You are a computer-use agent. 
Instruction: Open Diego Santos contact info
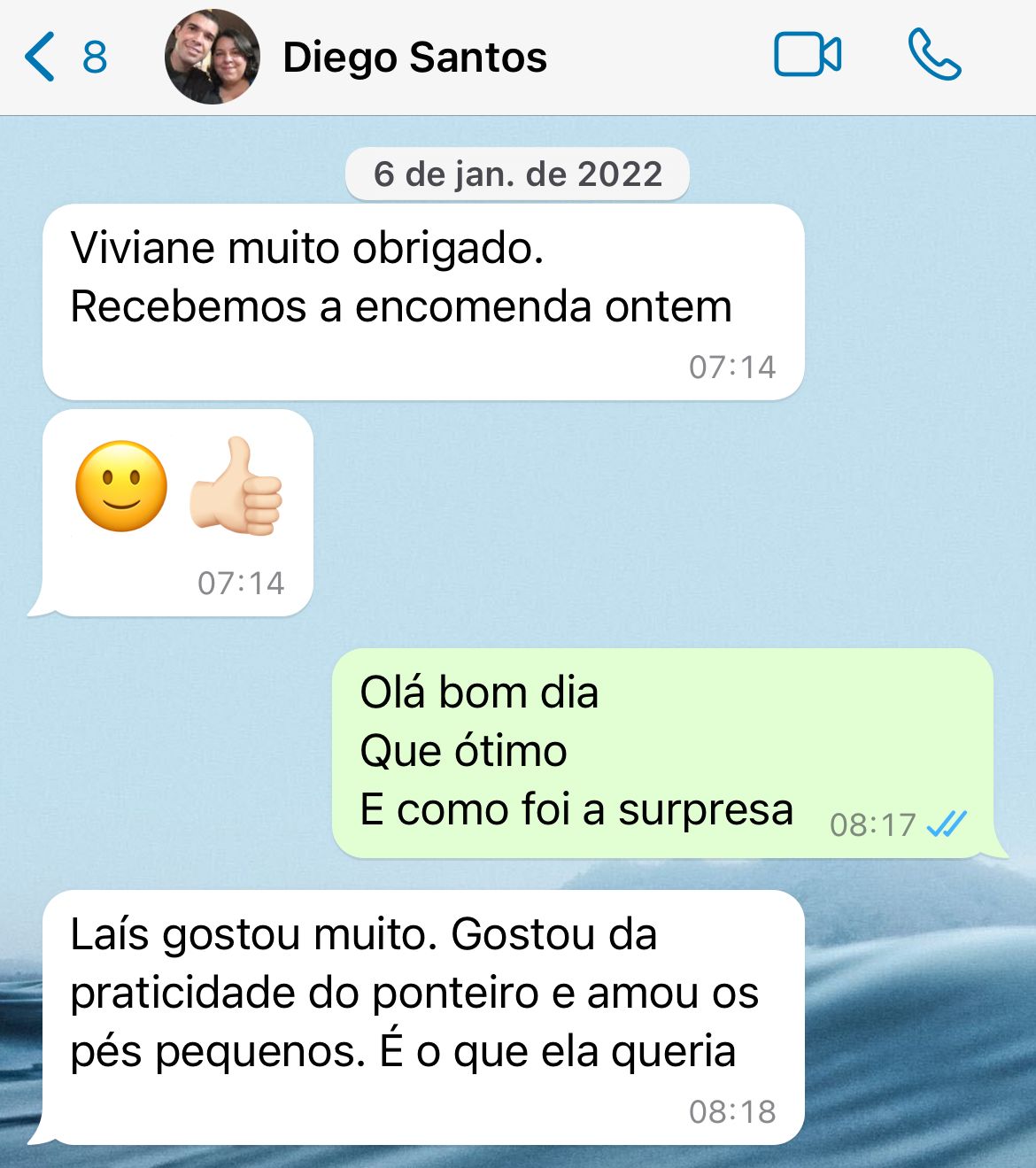coord(414,58)
